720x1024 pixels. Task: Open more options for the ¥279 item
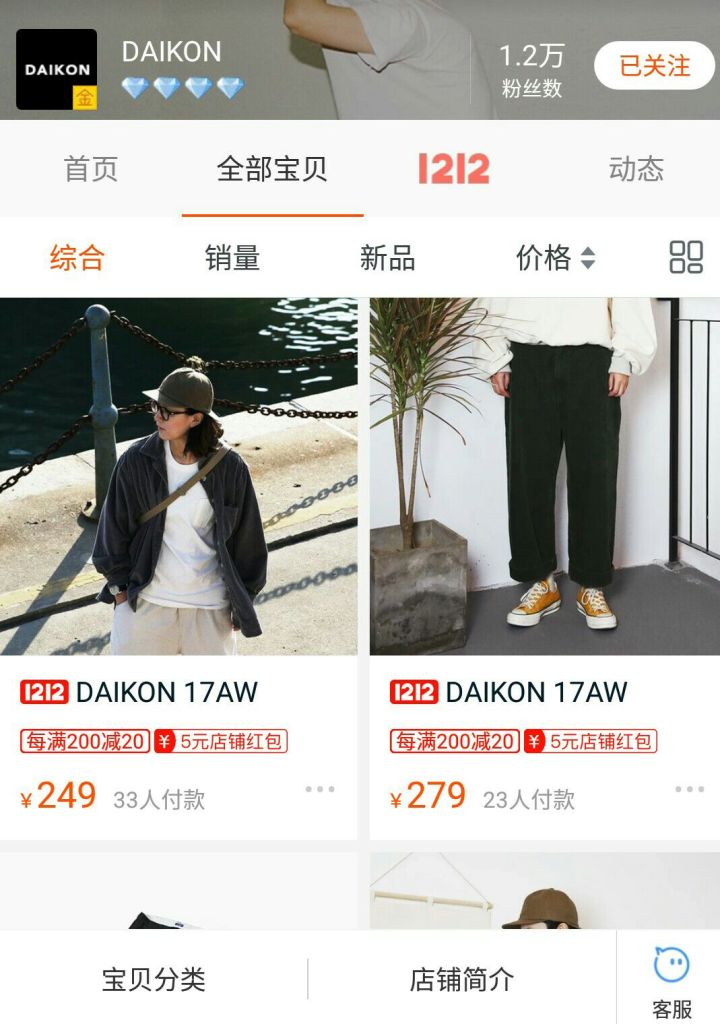689,790
